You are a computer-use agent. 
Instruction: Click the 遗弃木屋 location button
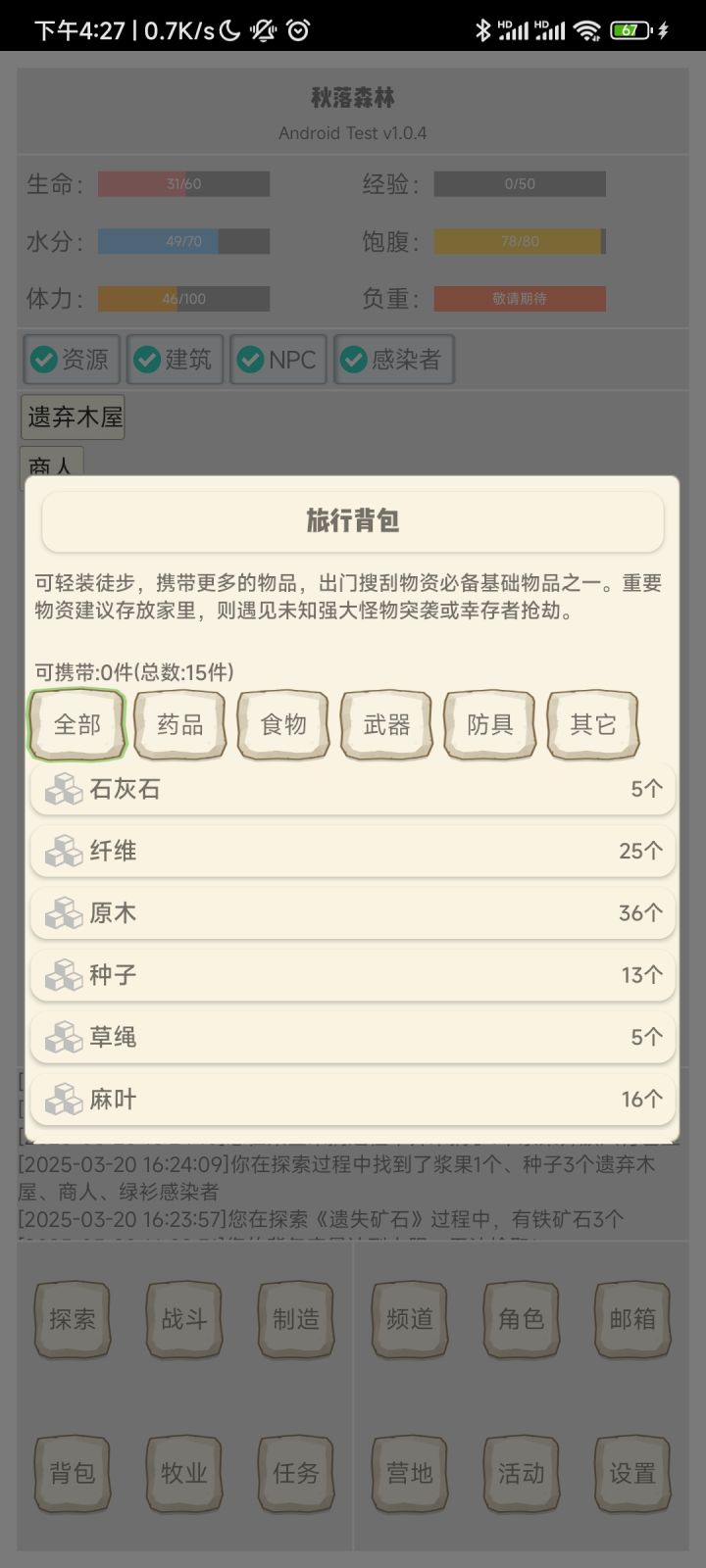[x=73, y=416]
